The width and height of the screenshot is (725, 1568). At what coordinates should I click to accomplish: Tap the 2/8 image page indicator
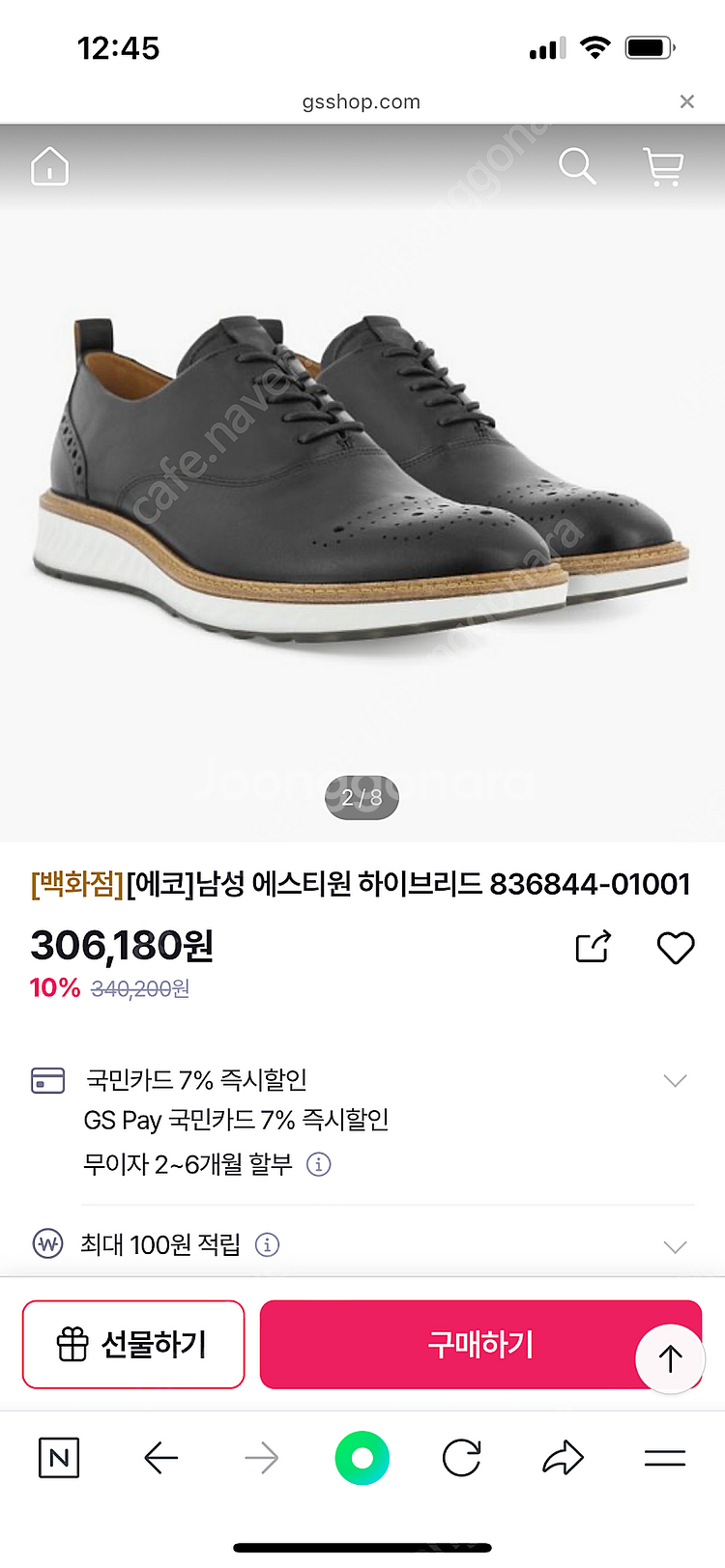(362, 798)
